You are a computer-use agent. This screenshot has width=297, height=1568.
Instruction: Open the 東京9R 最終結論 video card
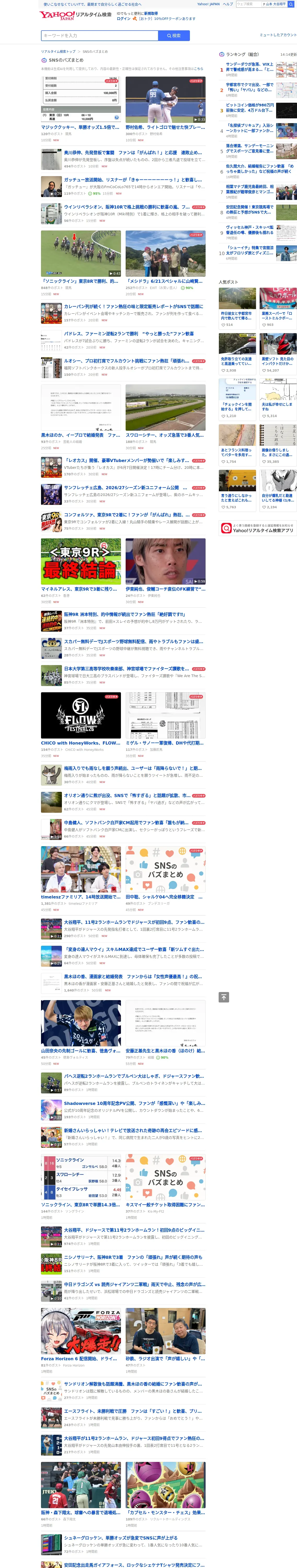(80, 571)
